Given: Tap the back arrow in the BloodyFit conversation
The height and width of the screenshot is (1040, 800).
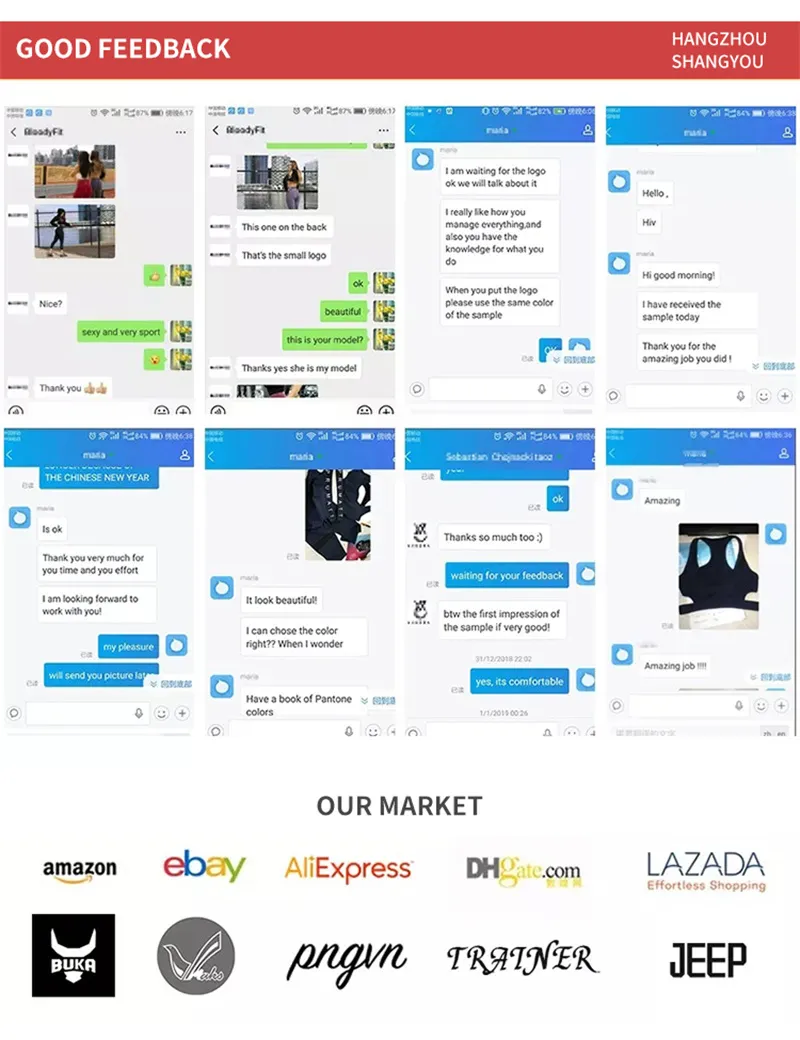Looking at the screenshot, I should pyautogui.click(x=13, y=131).
